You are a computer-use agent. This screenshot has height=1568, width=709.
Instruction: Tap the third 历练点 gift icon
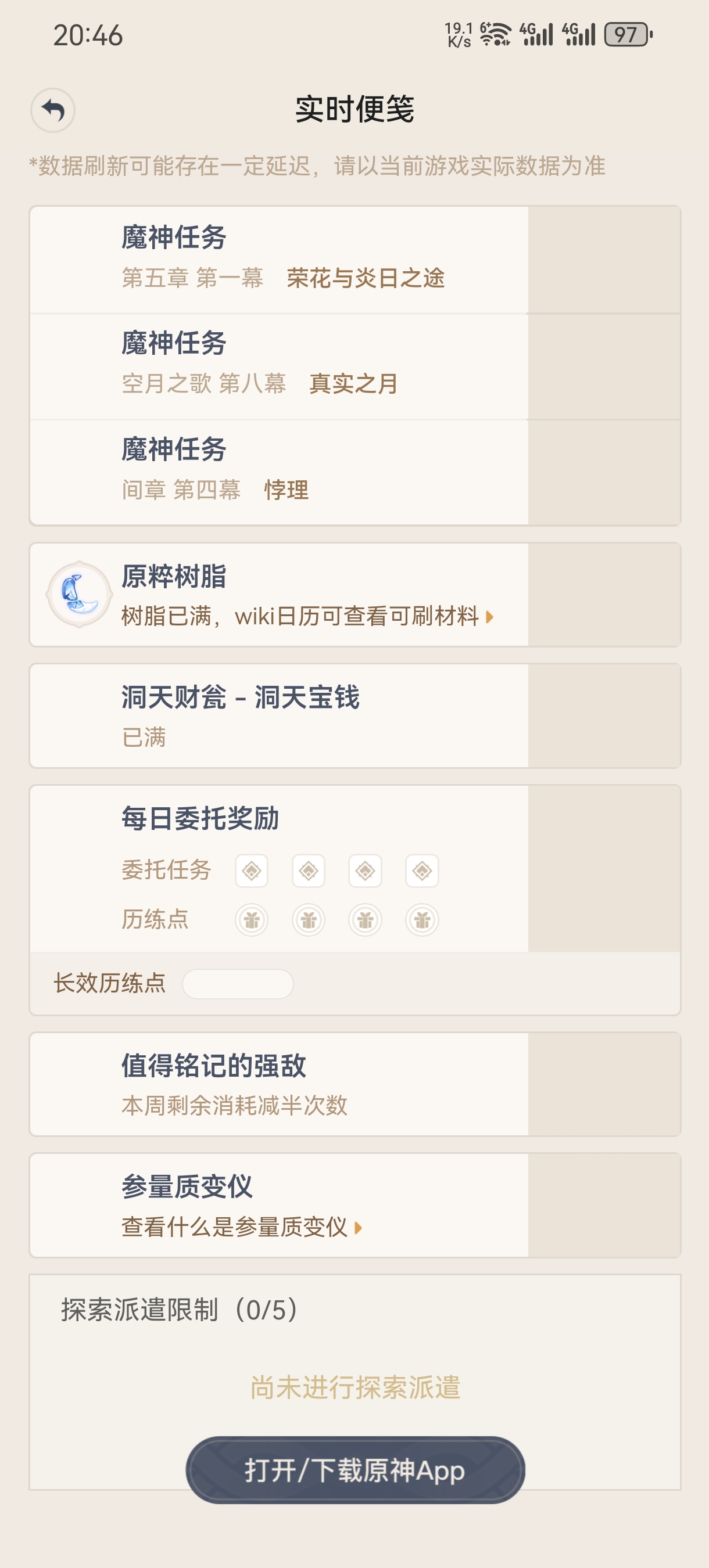366,920
